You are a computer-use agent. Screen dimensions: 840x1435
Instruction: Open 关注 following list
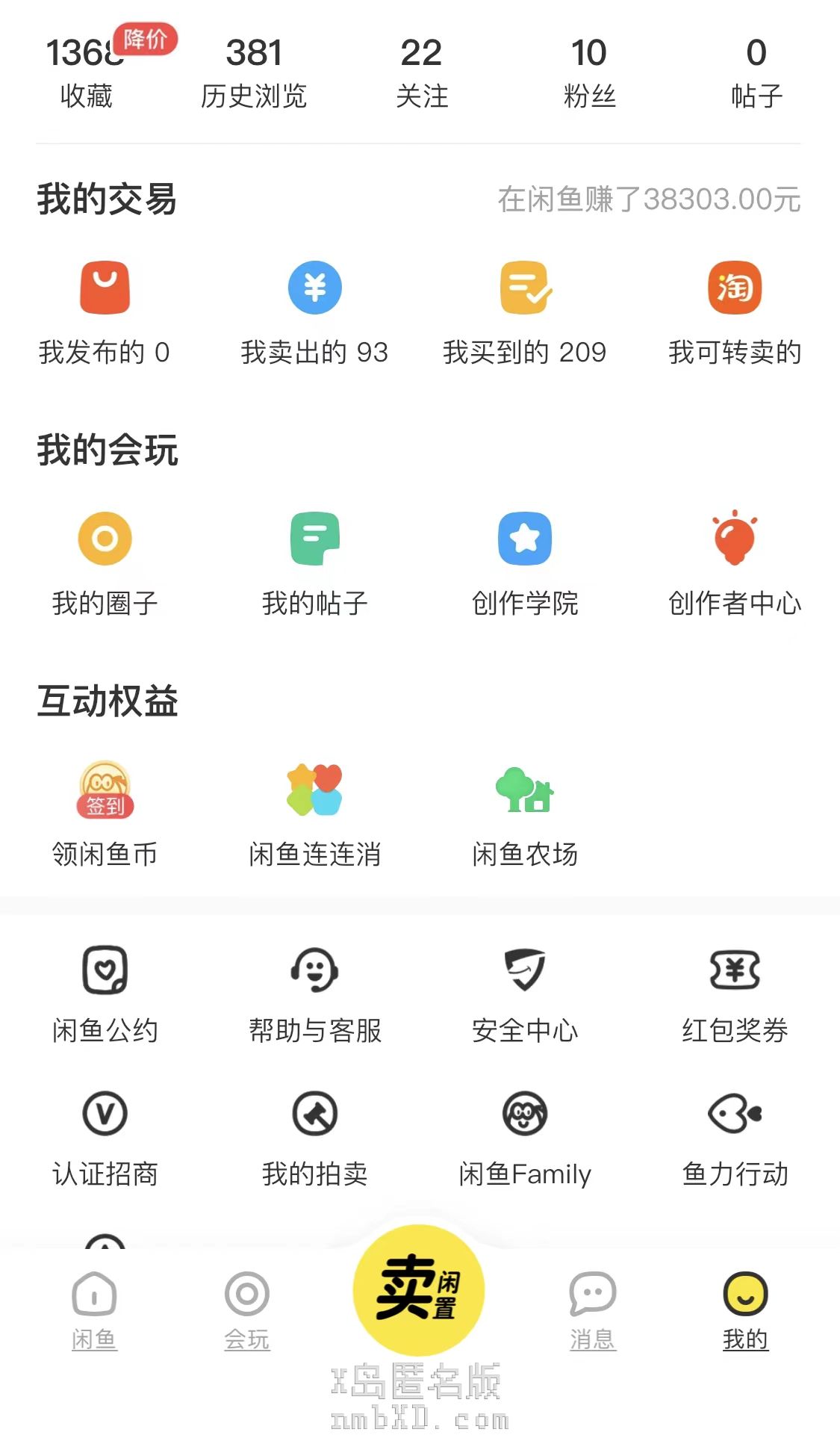click(422, 72)
